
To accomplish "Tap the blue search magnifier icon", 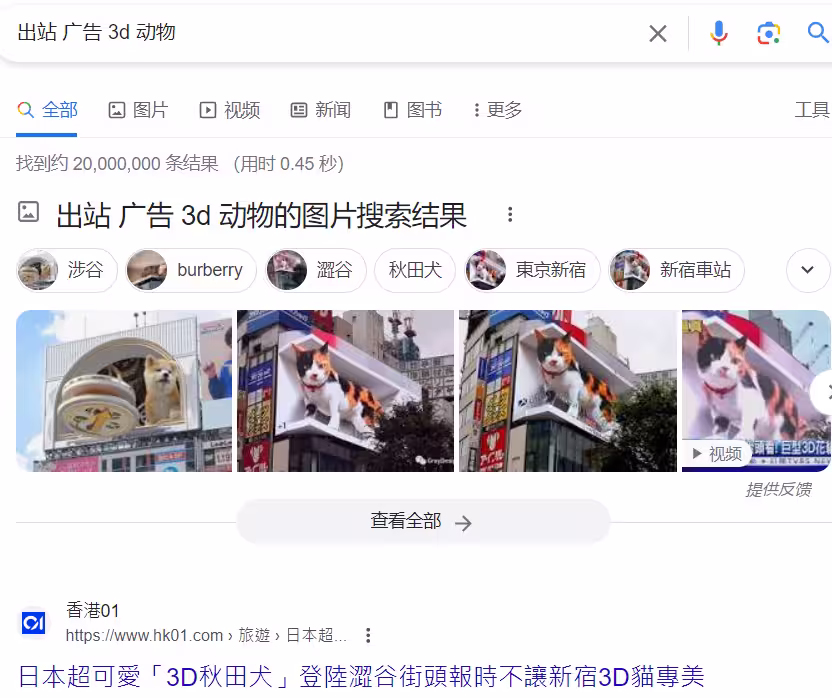I will [818, 34].
